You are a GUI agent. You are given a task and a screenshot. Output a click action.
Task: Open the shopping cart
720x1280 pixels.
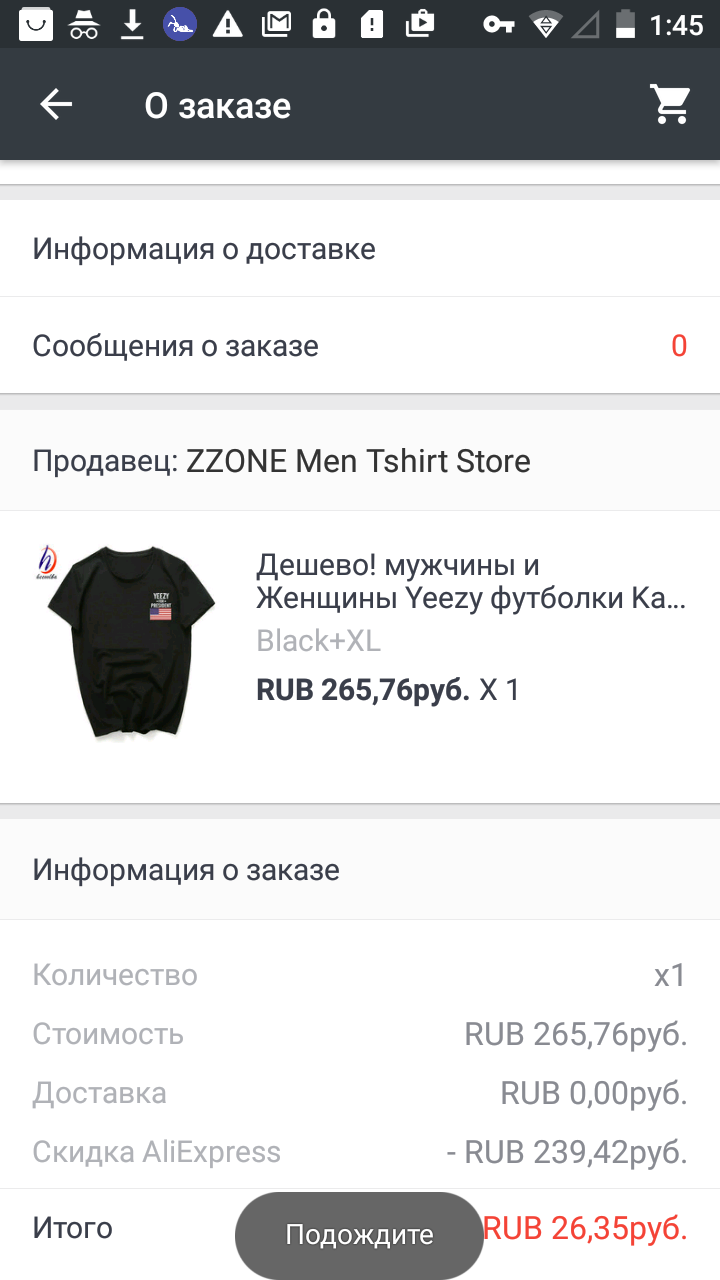(670, 104)
